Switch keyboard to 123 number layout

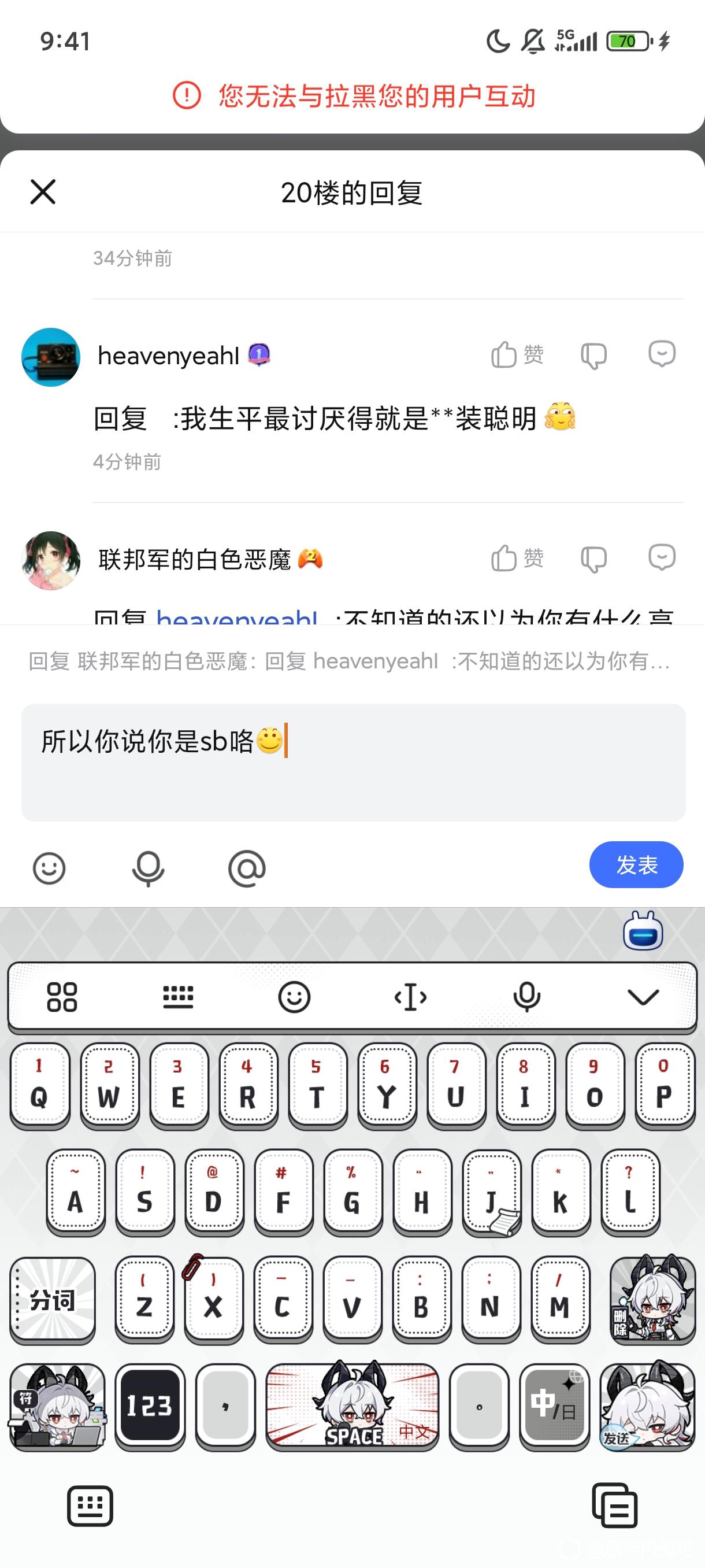(150, 1406)
